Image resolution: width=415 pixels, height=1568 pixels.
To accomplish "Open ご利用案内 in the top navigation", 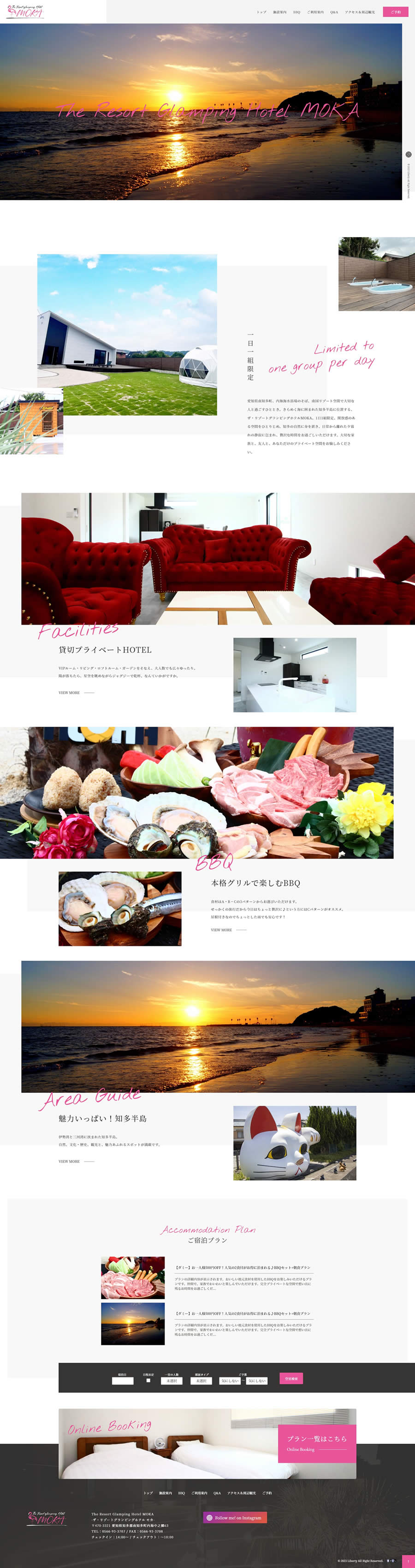I will click(x=315, y=12).
